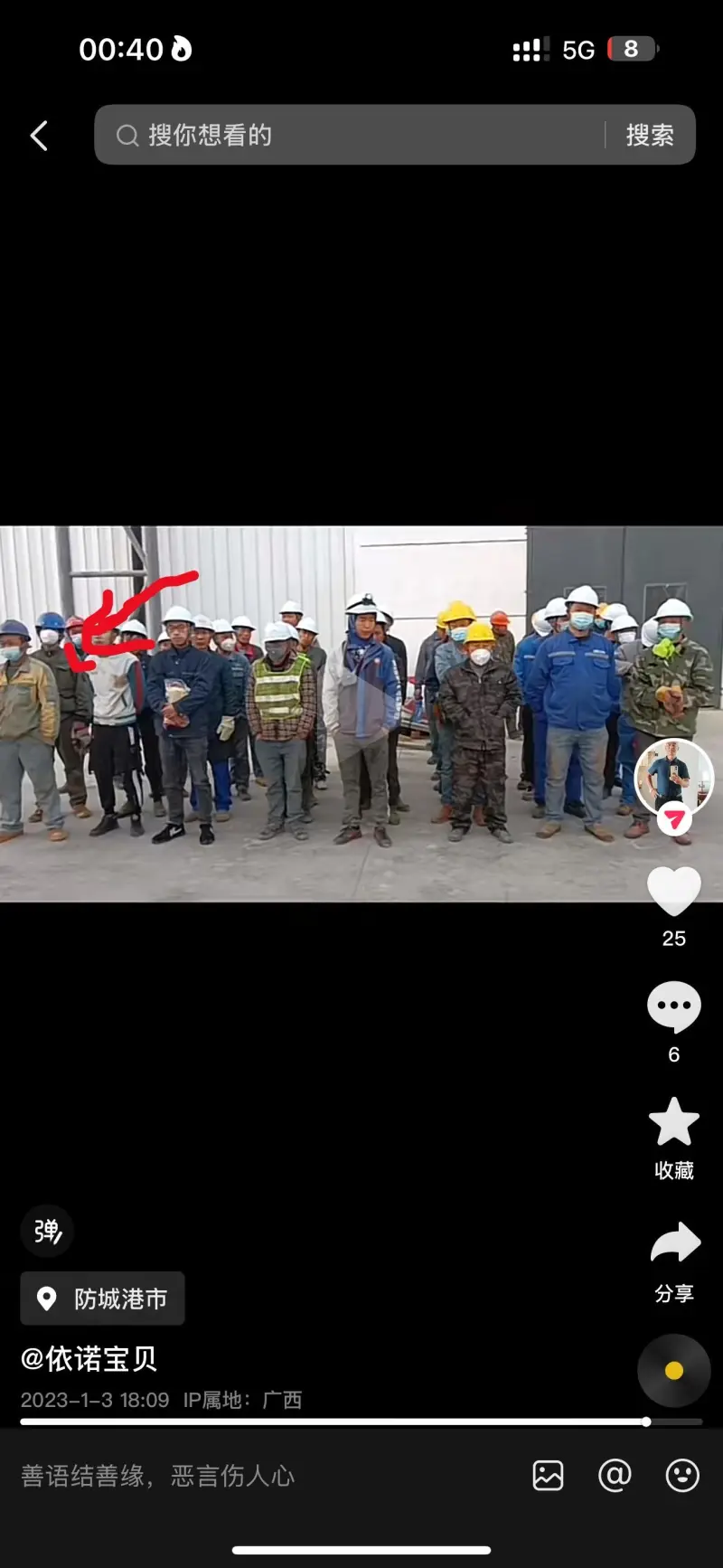Open @依诺宝贝 profile link
Screen dimensions: 723x1568
coord(89,1358)
